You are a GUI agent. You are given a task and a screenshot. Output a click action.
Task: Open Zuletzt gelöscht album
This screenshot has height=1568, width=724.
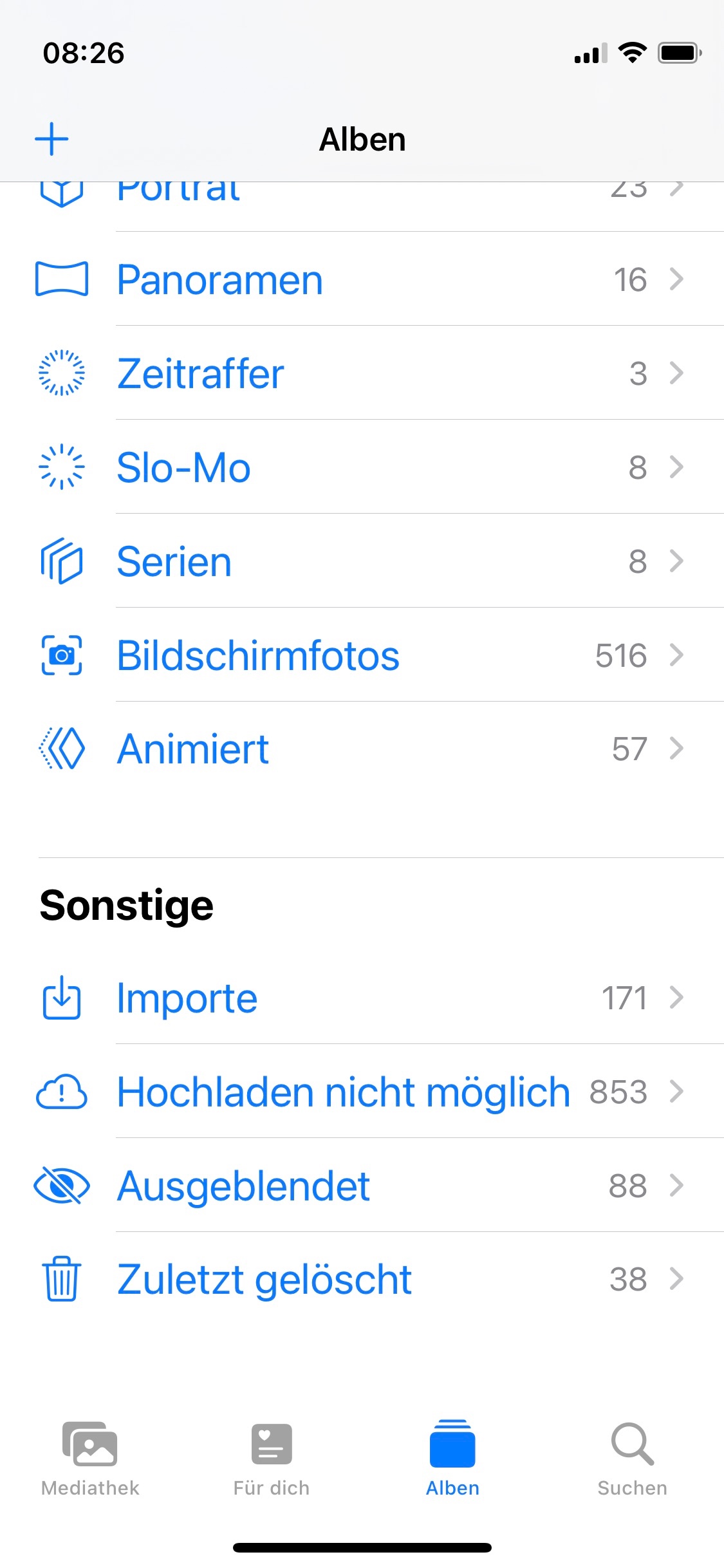360,1280
